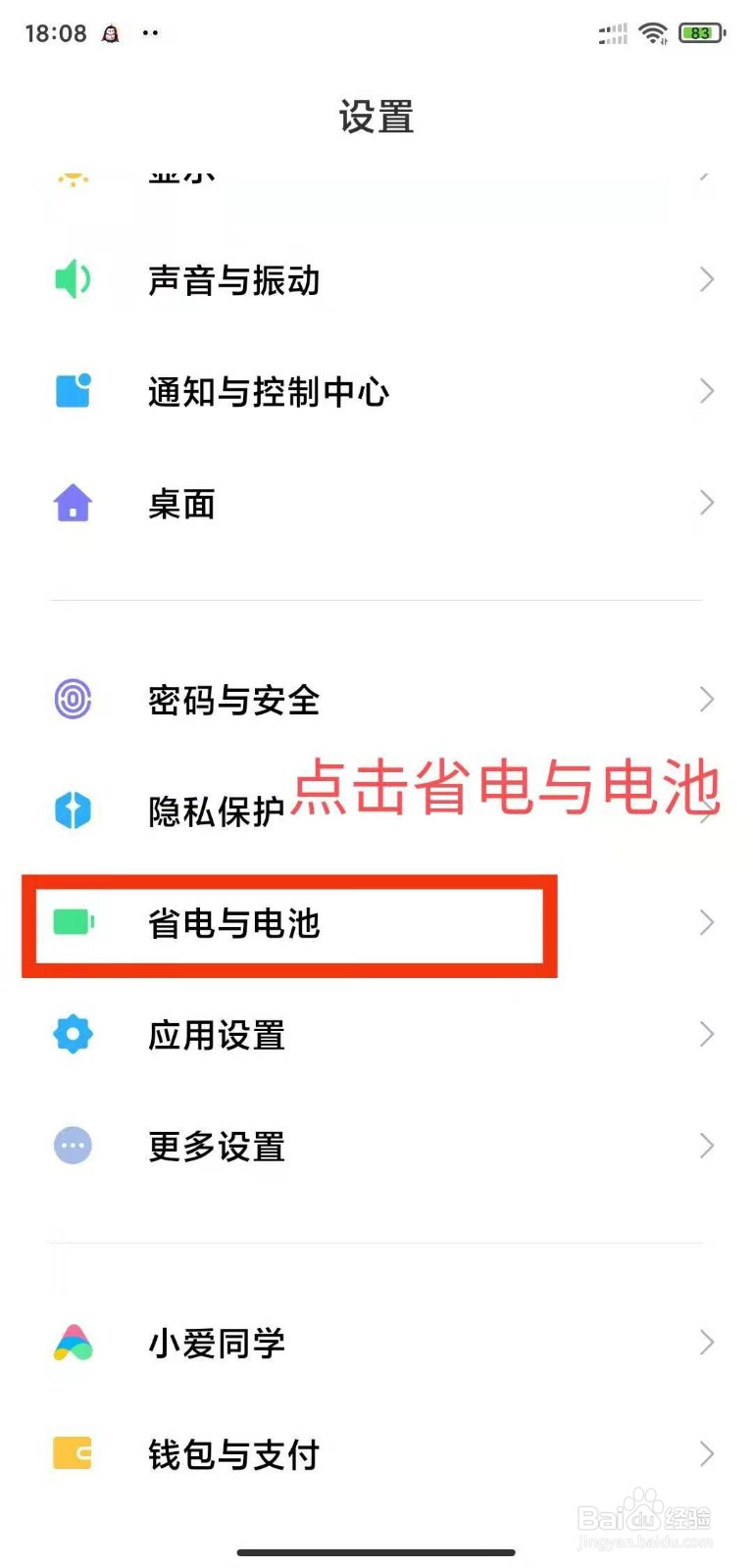
Task: Open the 更多设置 menu entry
Action: click(216, 1146)
